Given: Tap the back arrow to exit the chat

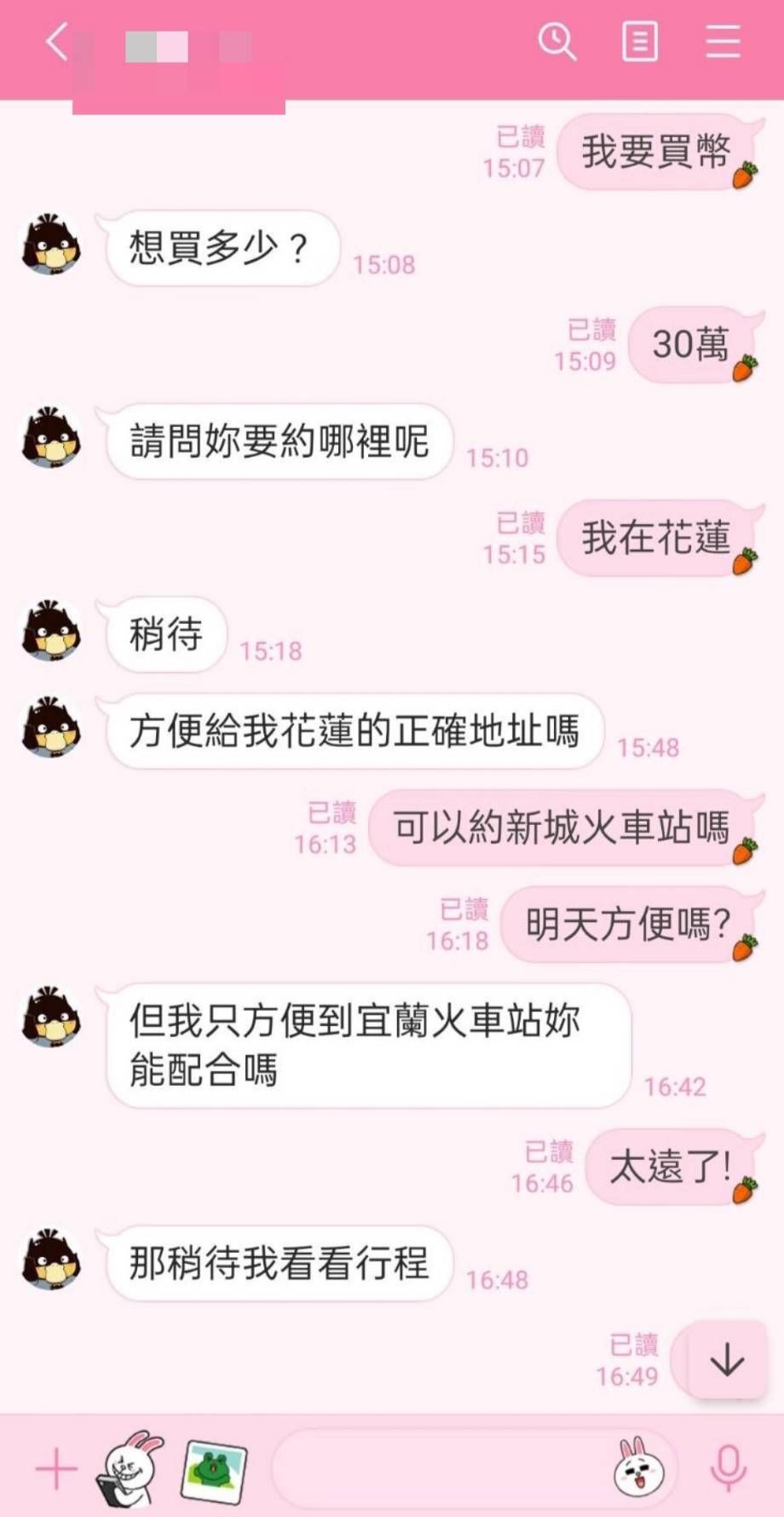Looking at the screenshot, I should (x=55, y=39).
